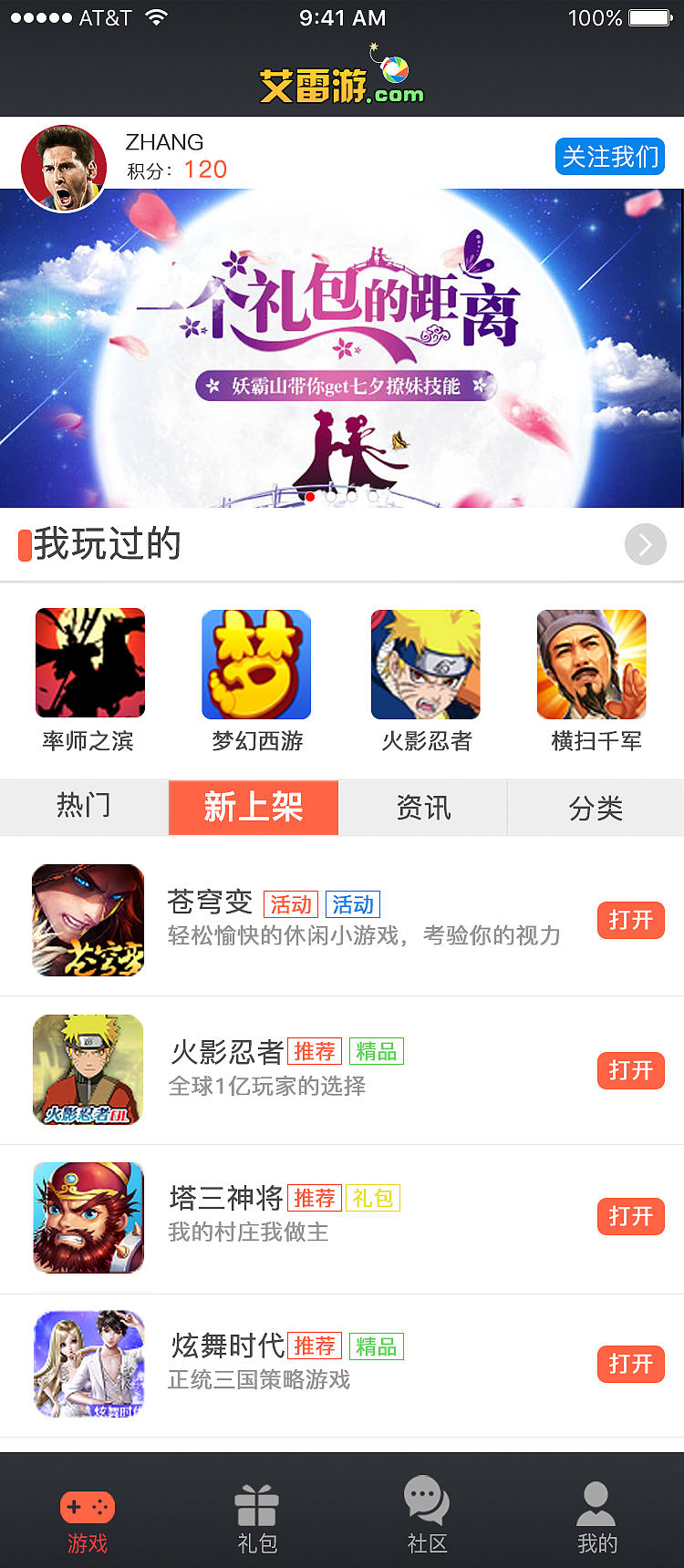This screenshot has height=1568, width=684.
Task: Click the 活动 tag beside 苍穹变
Action: point(293,904)
